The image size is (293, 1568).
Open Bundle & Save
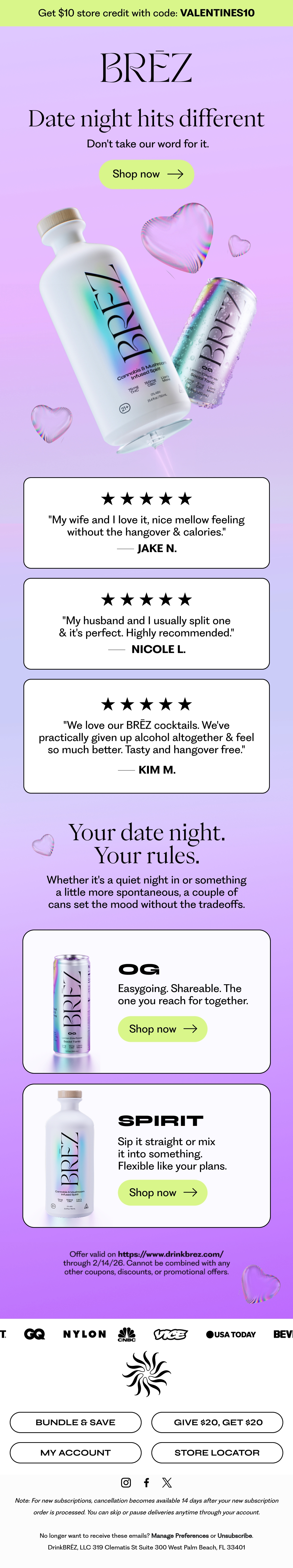click(75, 1422)
